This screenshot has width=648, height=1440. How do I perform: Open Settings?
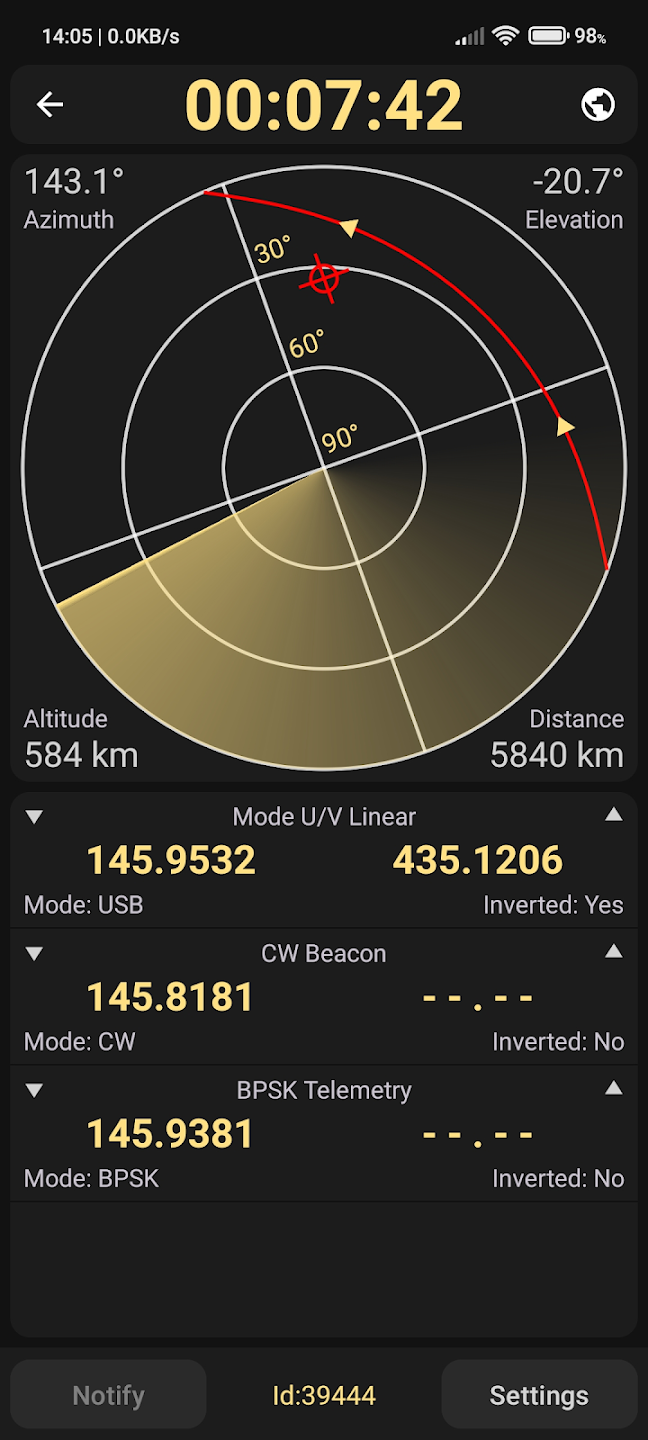coord(539,1395)
